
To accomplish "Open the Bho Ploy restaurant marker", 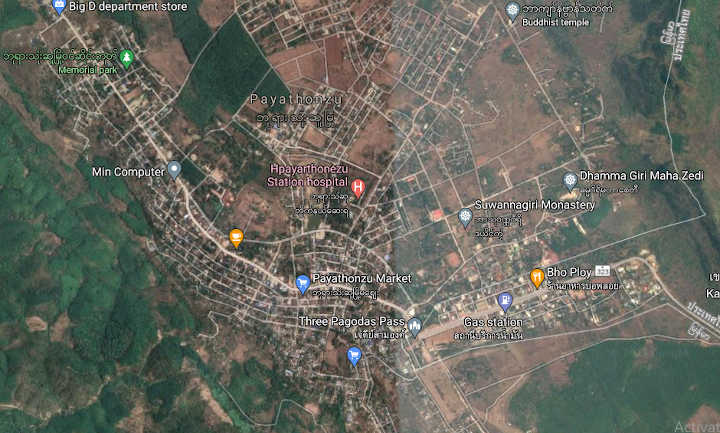I will point(537,277).
